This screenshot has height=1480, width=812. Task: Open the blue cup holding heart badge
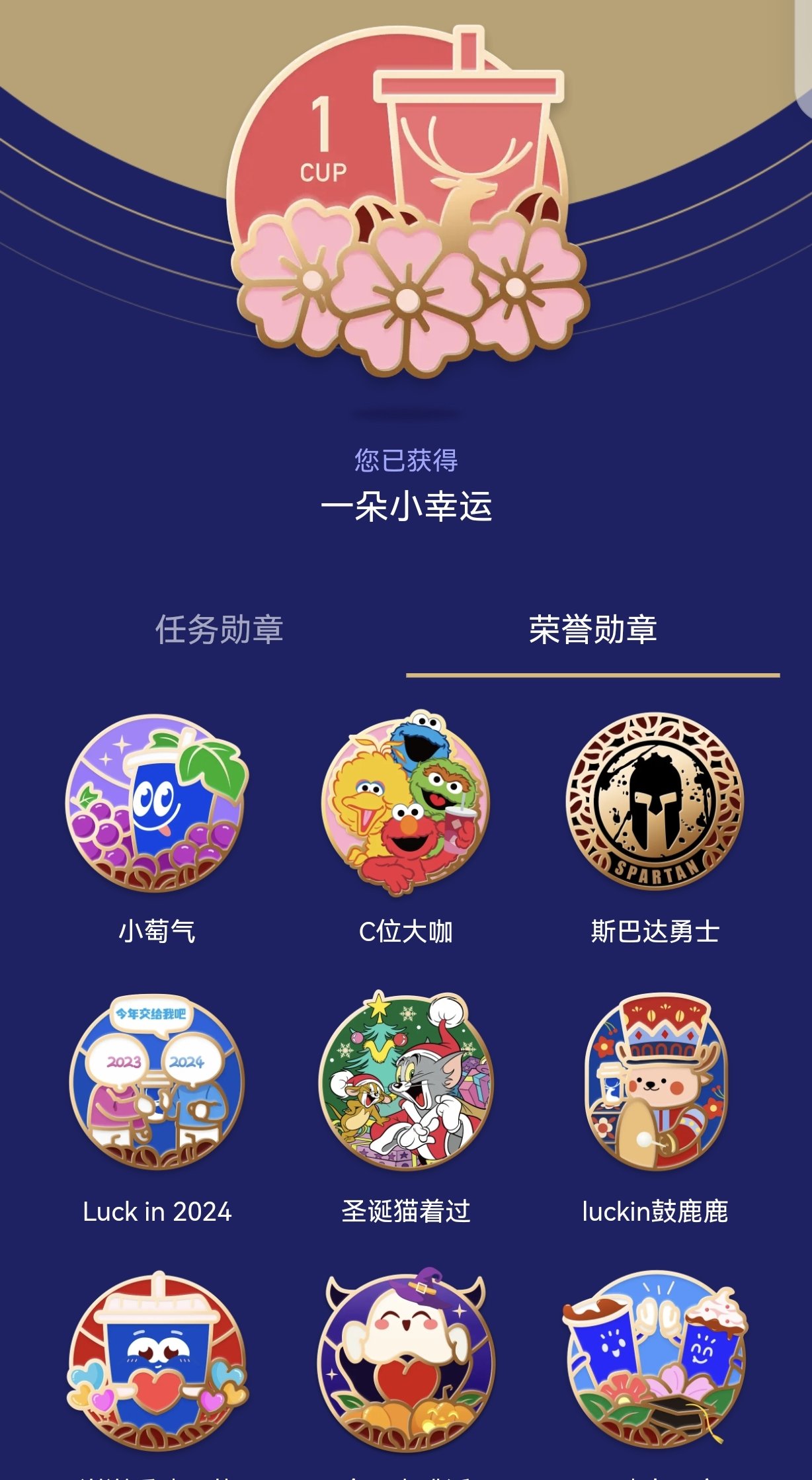(x=157, y=1361)
